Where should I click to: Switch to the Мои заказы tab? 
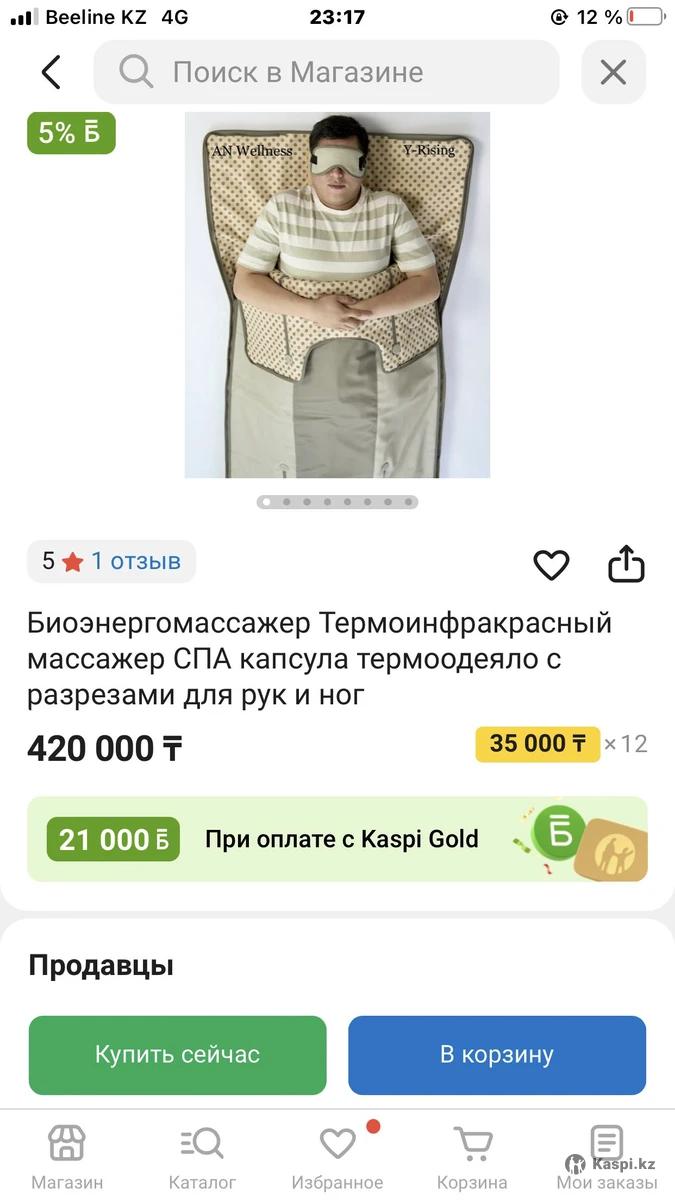point(607,1157)
